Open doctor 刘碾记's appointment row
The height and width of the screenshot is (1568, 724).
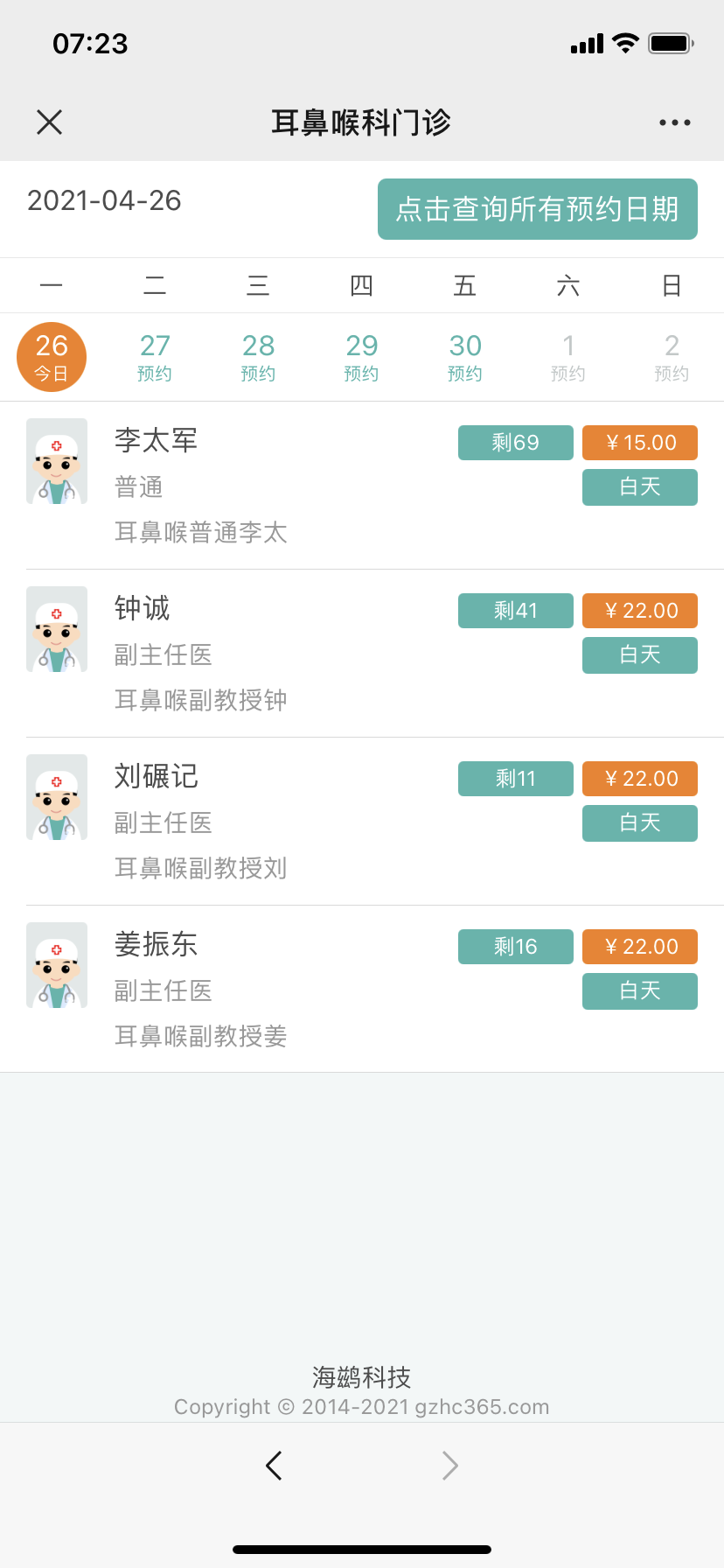pyautogui.click(x=362, y=822)
